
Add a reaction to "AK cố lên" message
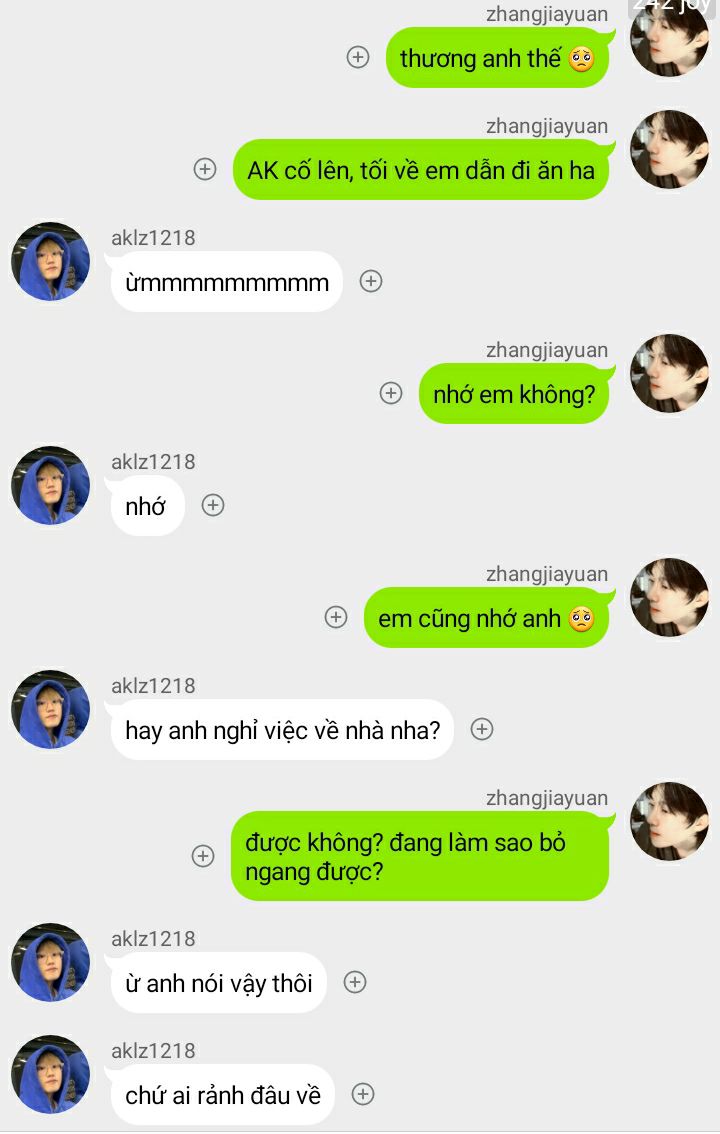pos(205,169)
